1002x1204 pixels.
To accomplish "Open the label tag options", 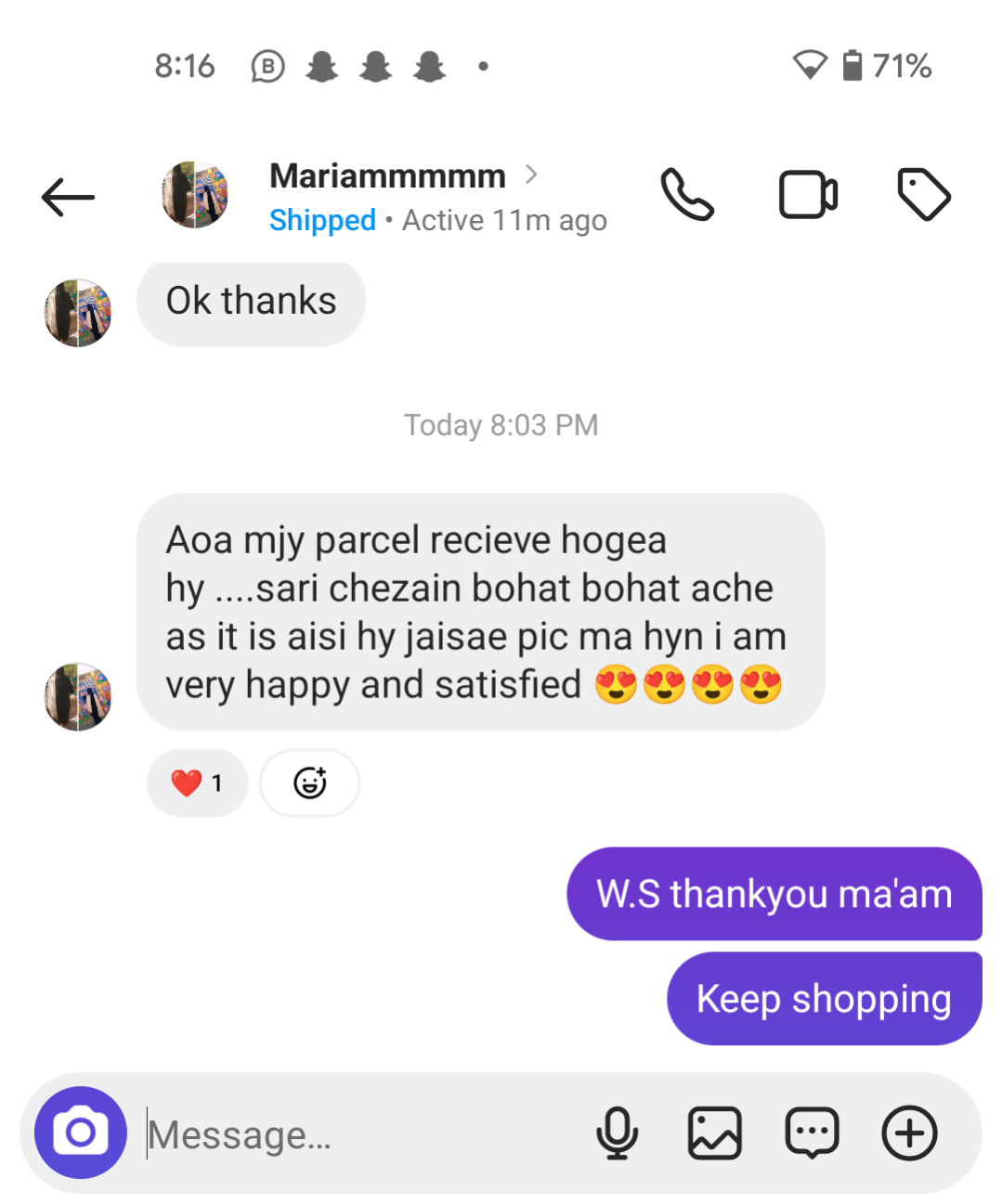I will [924, 195].
